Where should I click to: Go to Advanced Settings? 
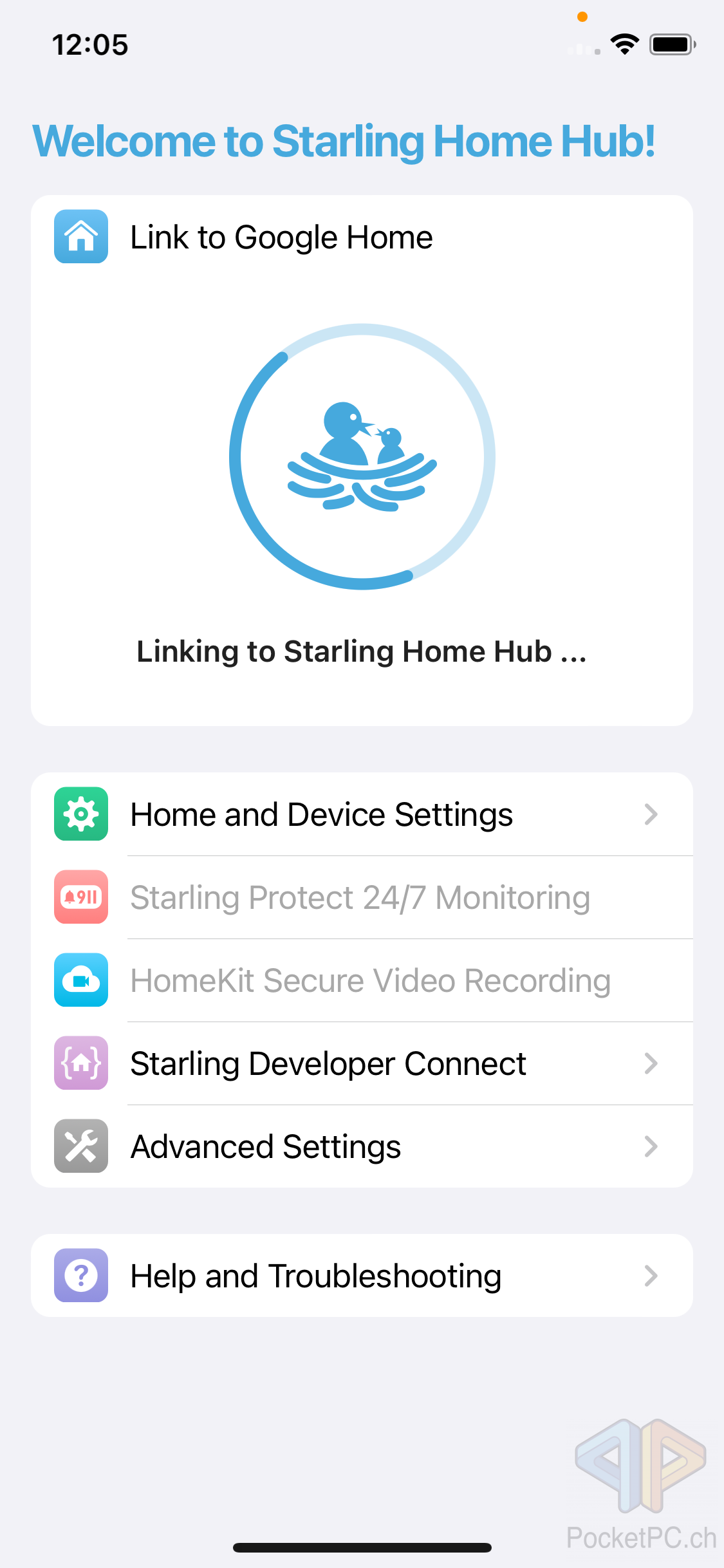click(362, 1146)
